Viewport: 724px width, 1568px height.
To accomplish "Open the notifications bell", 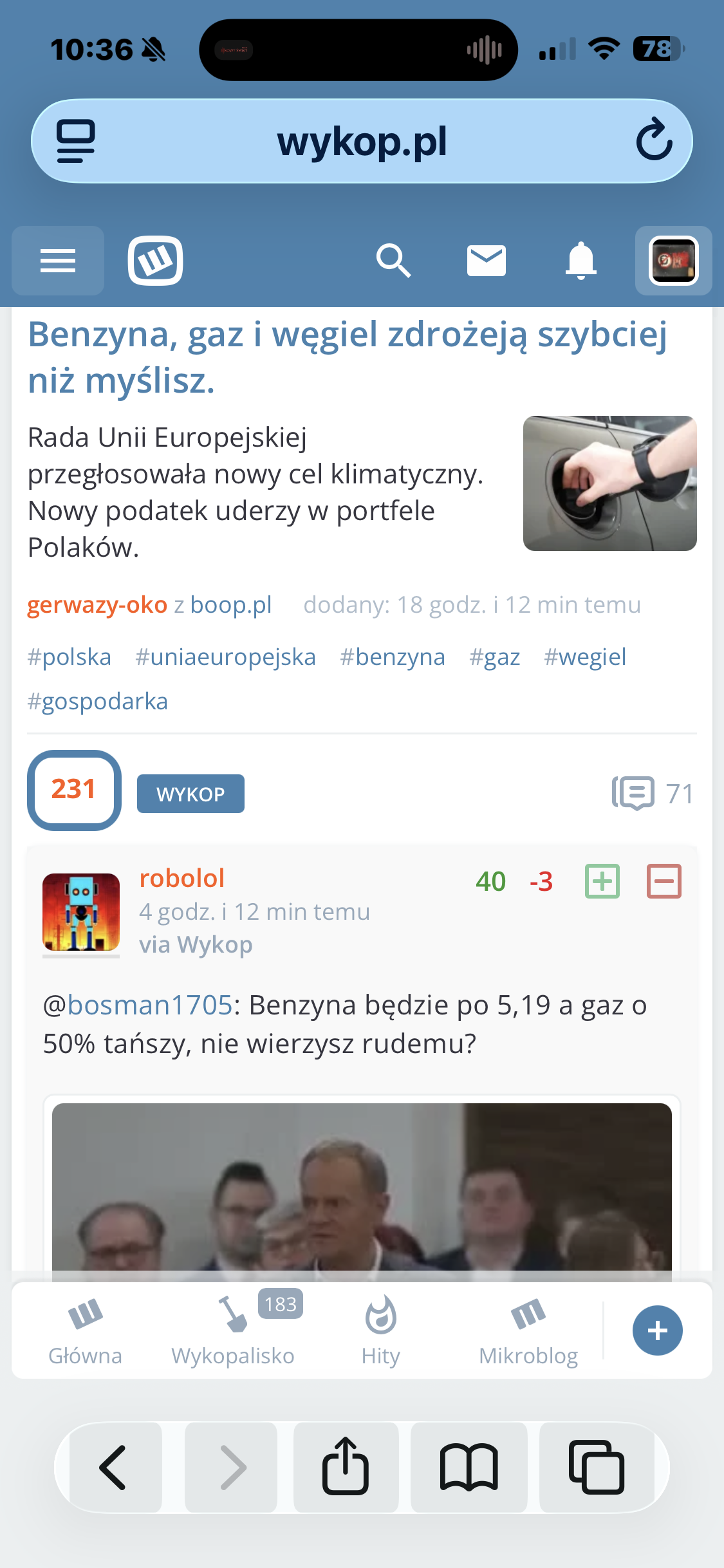I will click(580, 261).
